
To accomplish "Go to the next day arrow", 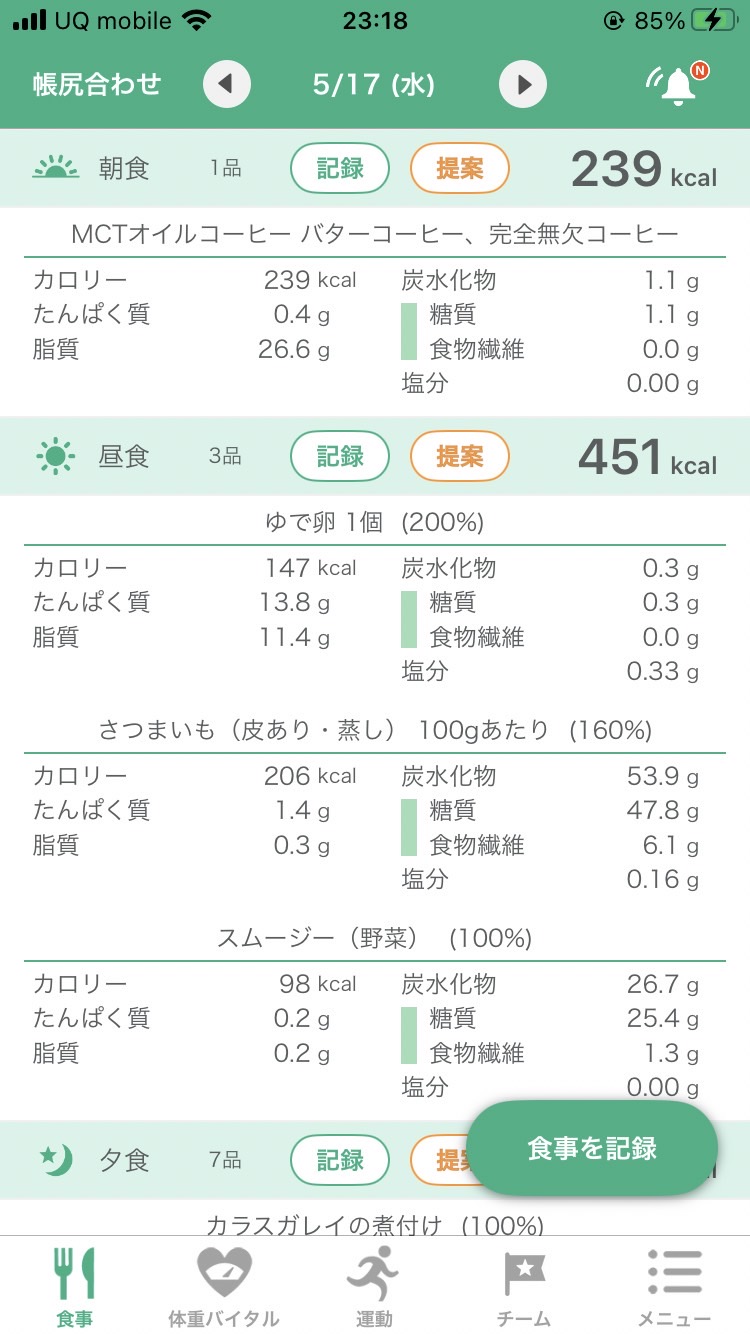I will [x=524, y=85].
